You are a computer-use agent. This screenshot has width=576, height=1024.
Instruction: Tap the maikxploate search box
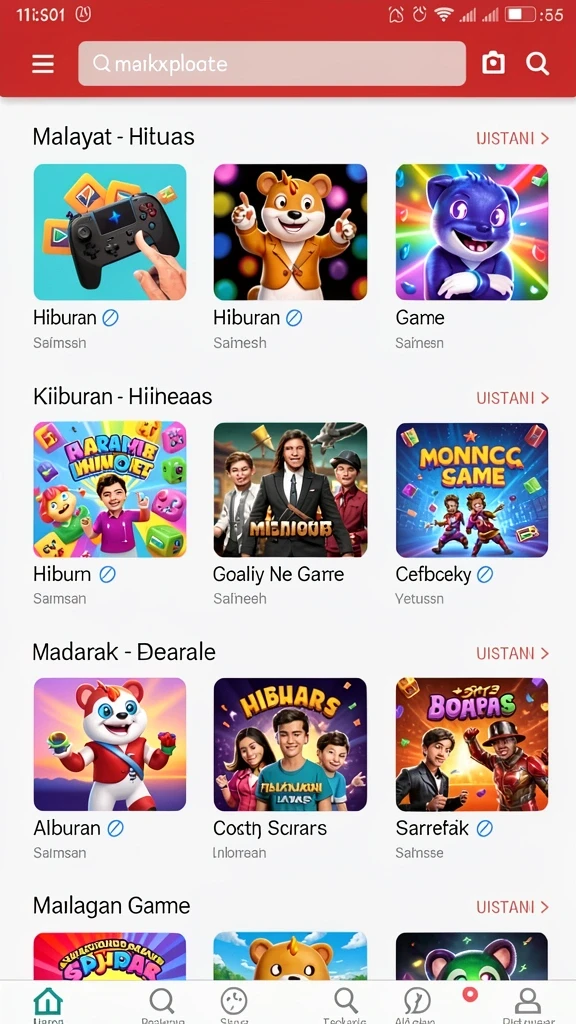coord(272,64)
